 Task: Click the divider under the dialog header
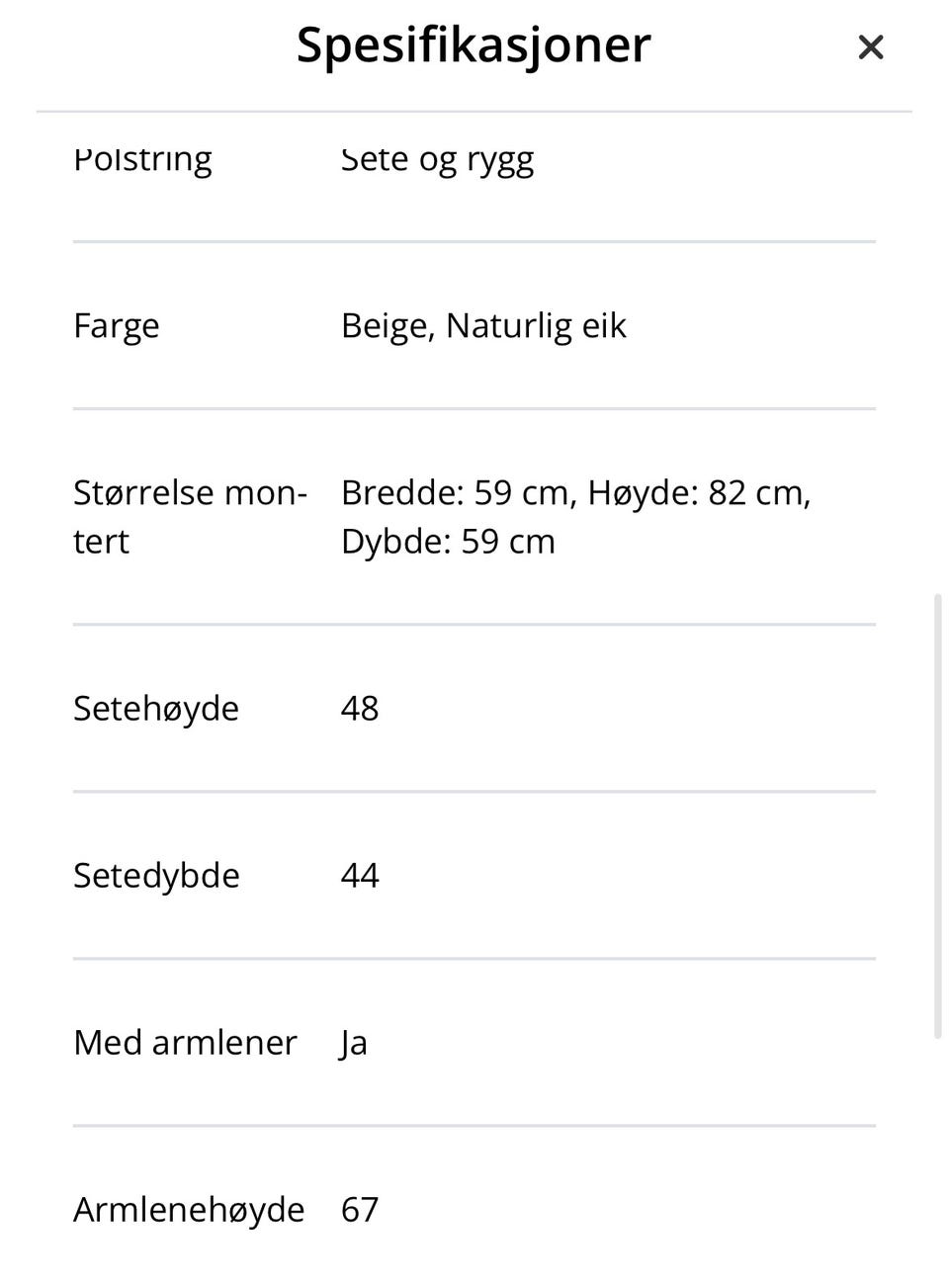click(474, 110)
